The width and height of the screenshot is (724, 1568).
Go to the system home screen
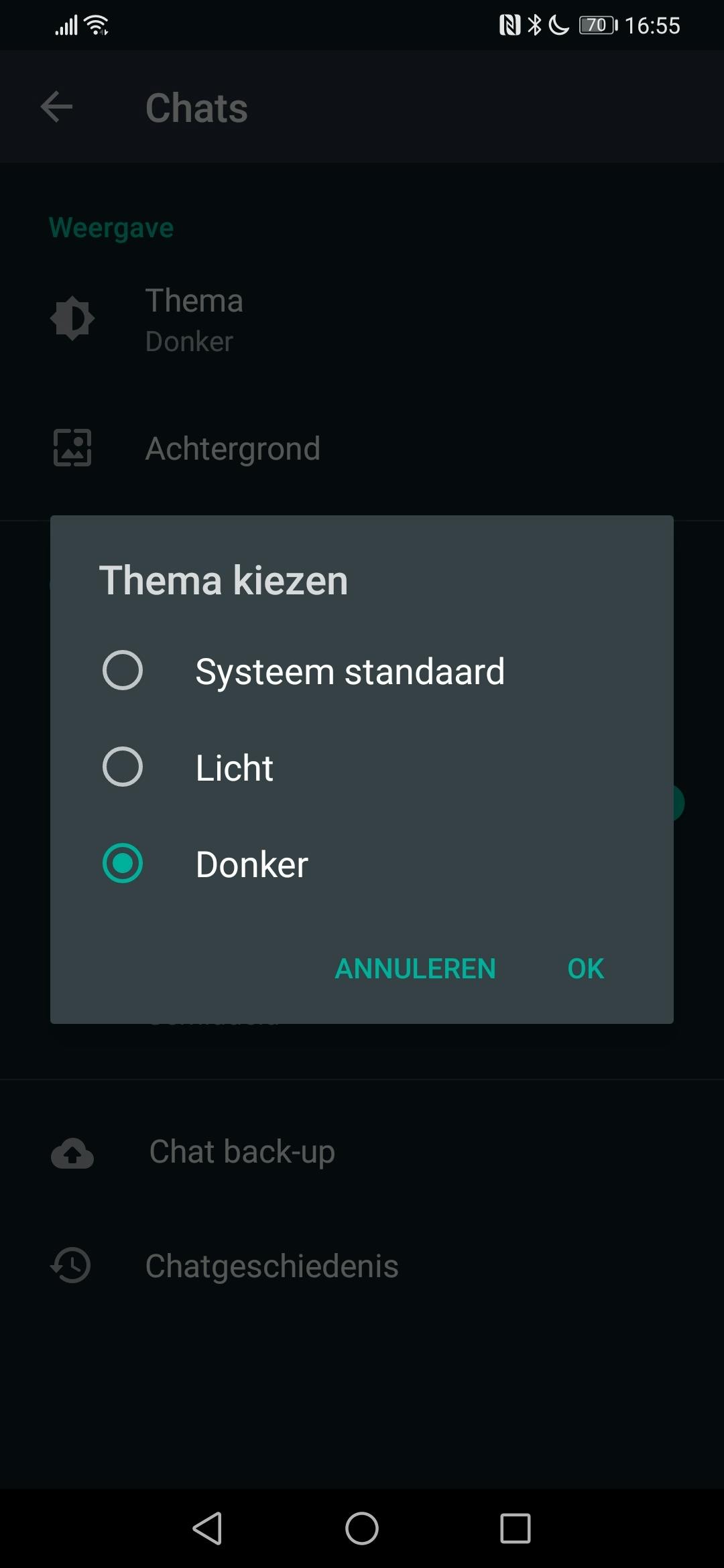(x=362, y=1528)
